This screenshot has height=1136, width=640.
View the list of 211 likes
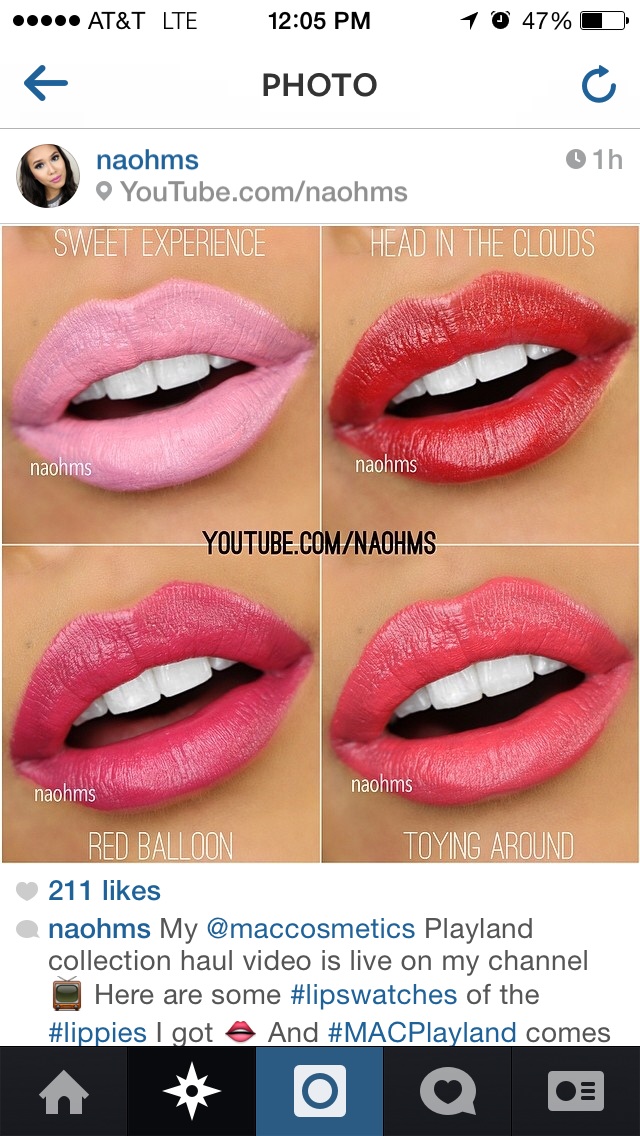click(x=104, y=890)
